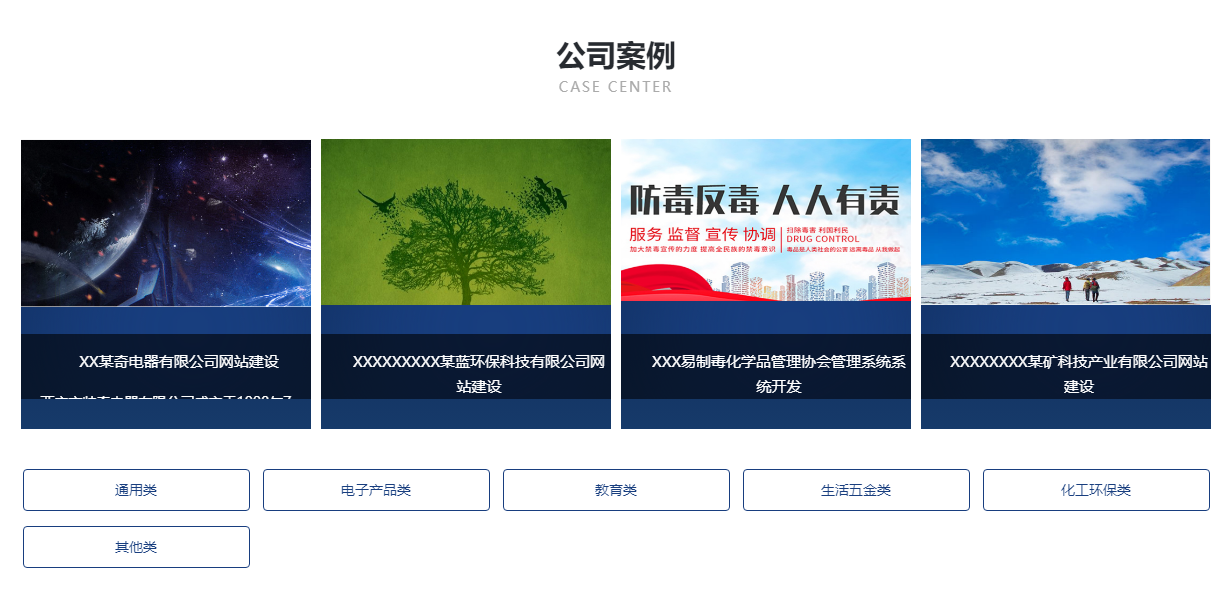Open the XXX易制毒化学品管理协会 case card

click(766, 284)
